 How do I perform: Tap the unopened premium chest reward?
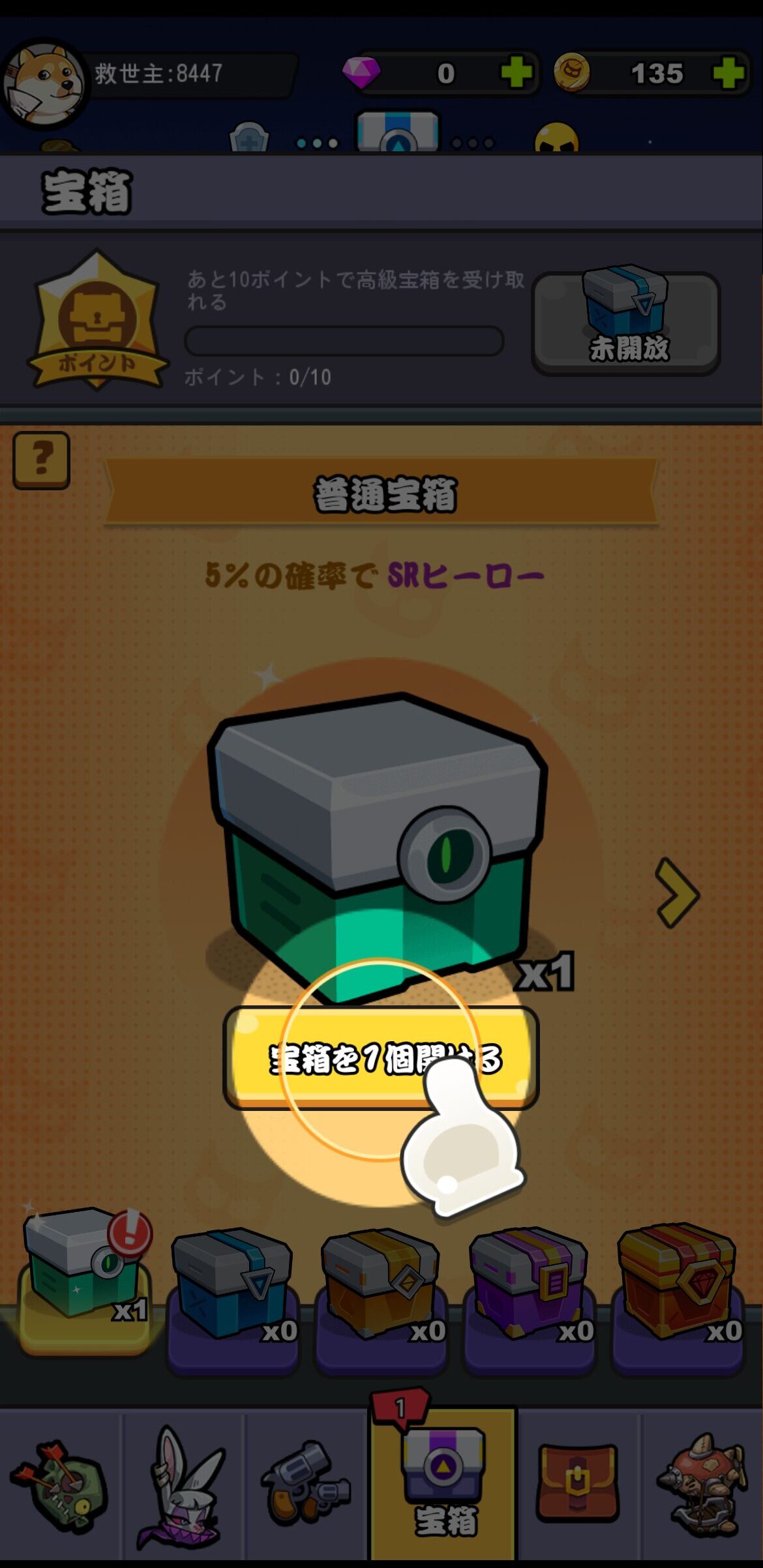coord(626,323)
